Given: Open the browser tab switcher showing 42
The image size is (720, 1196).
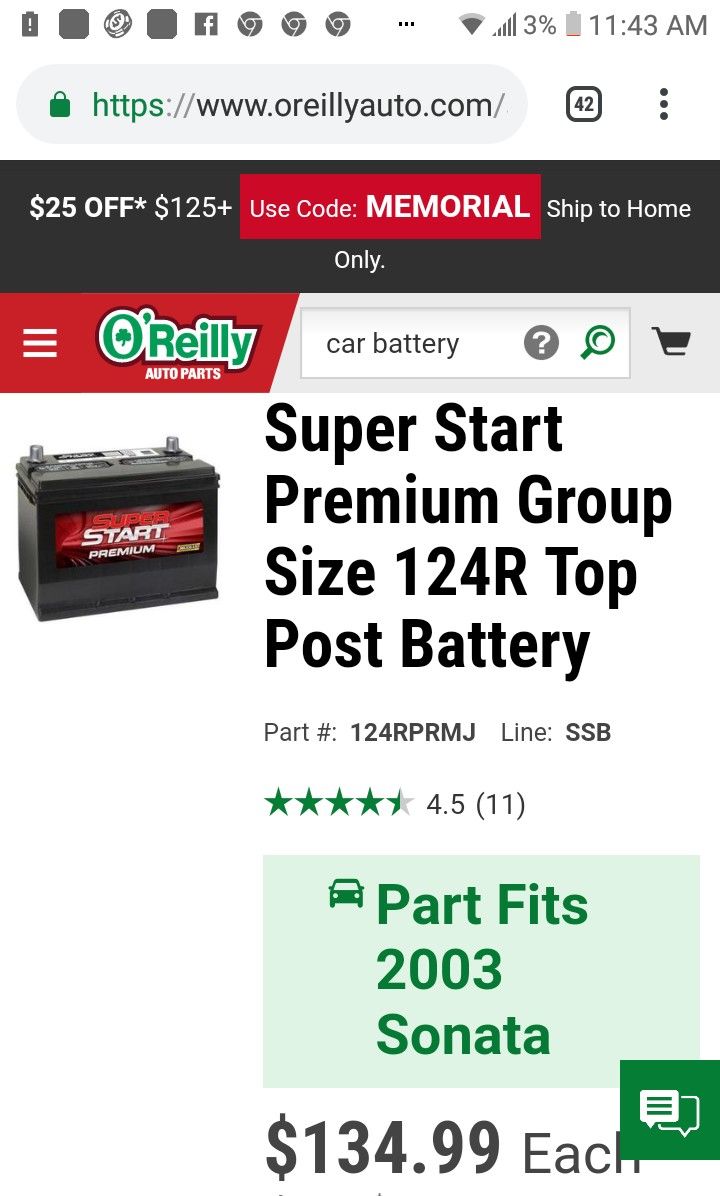Looking at the screenshot, I should tap(584, 105).
